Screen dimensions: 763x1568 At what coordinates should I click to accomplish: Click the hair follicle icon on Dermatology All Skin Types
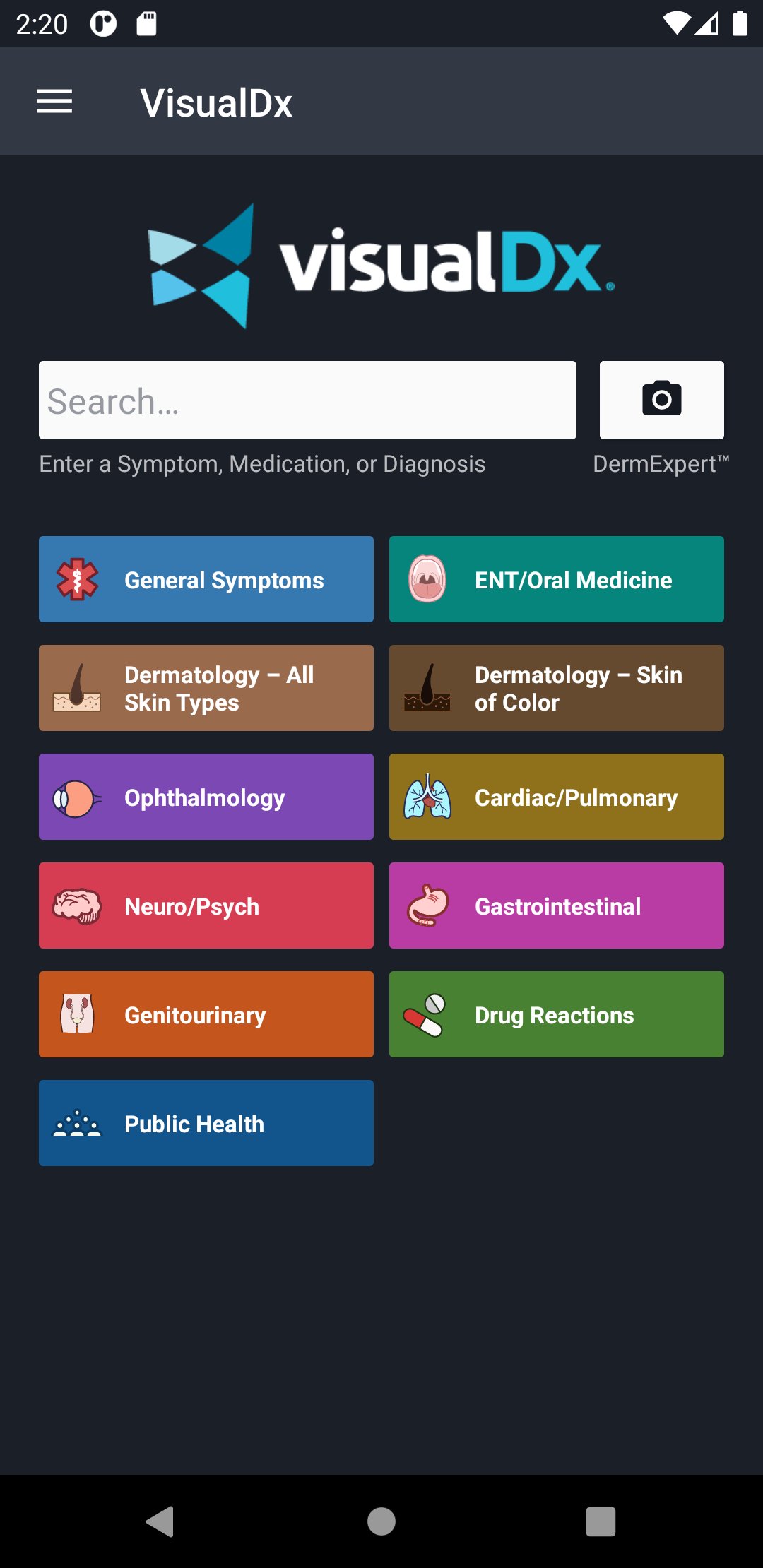[76, 687]
